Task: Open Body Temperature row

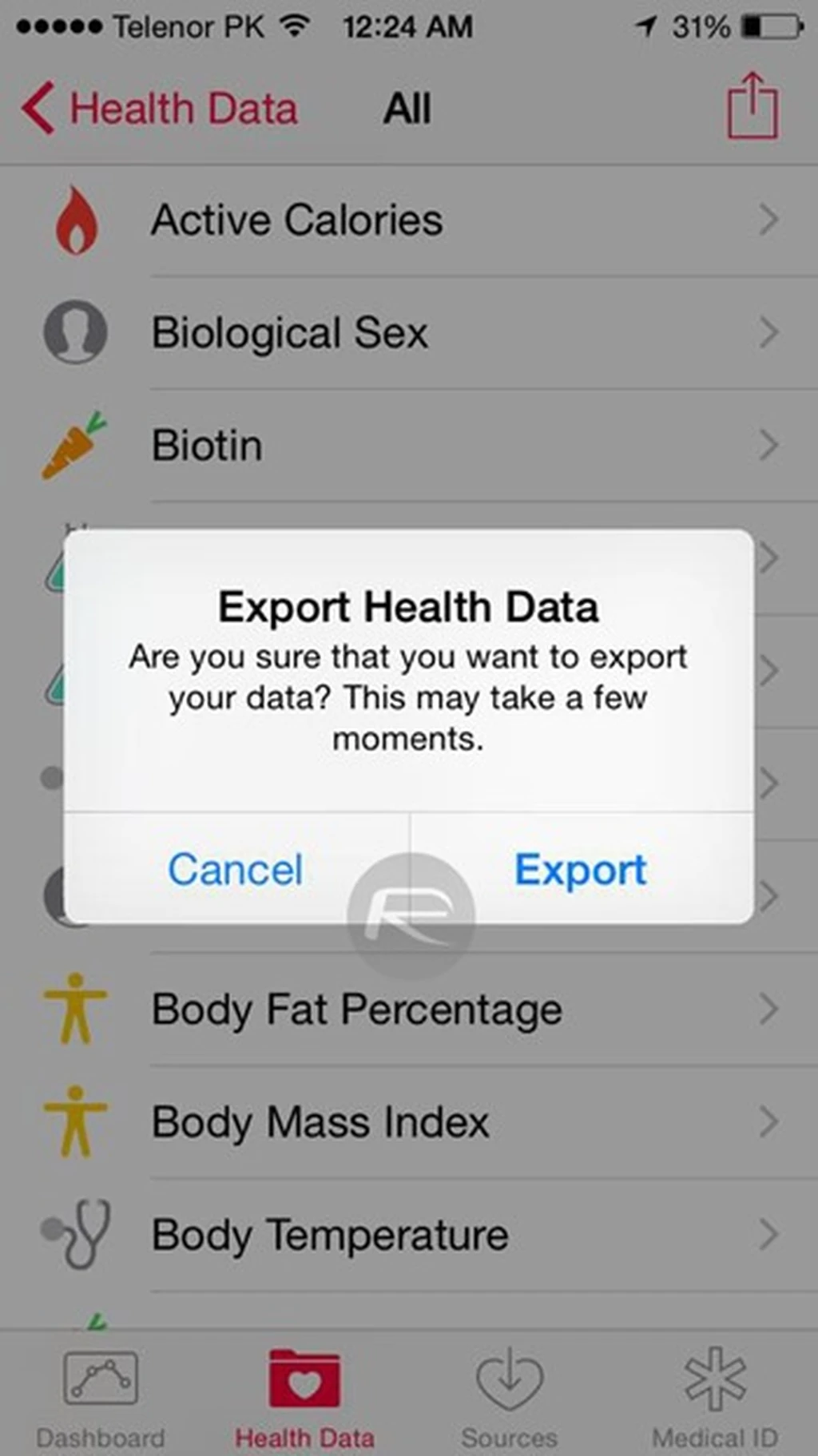Action: pos(407,1234)
